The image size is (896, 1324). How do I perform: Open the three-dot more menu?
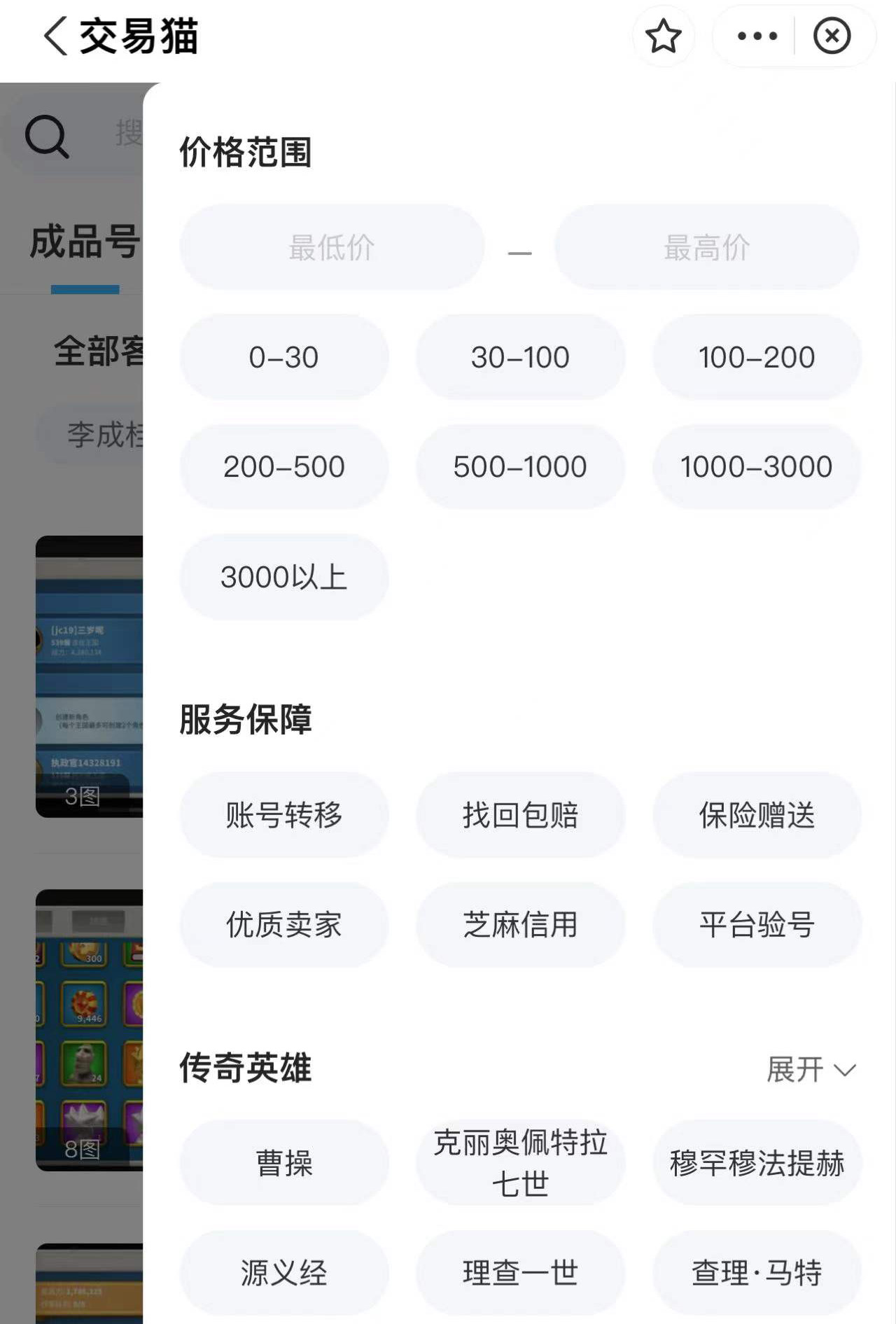click(757, 36)
